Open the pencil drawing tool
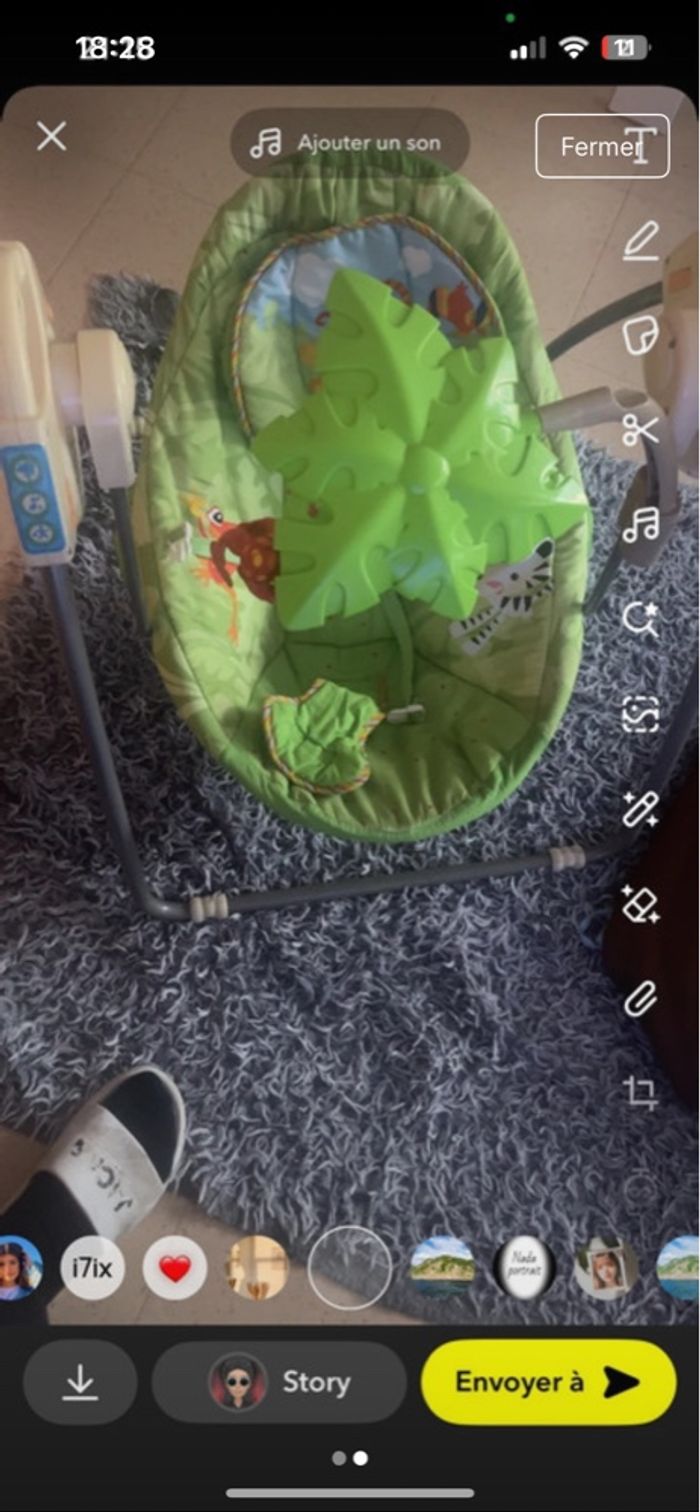The image size is (700, 1512). click(x=641, y=241)
